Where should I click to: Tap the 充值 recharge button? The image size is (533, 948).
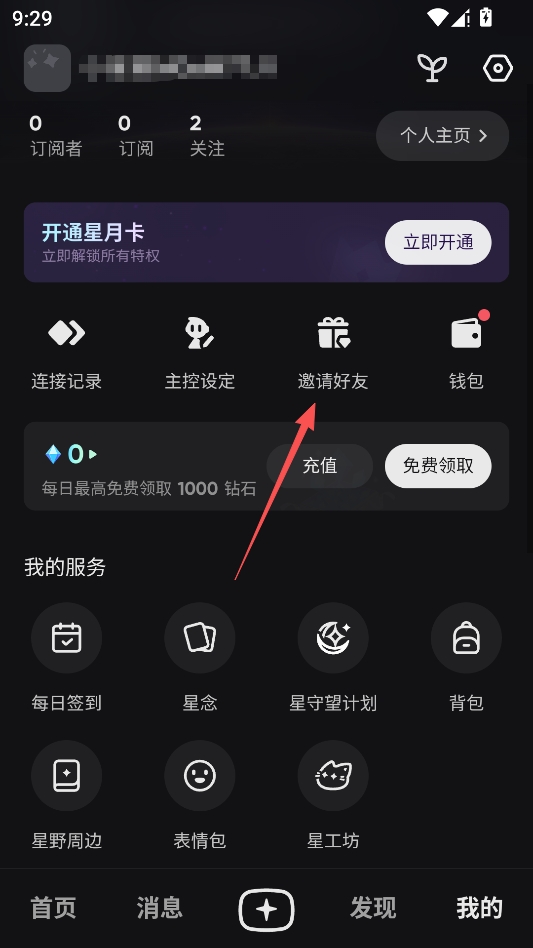pyautogui.click(x=320, y=466)
